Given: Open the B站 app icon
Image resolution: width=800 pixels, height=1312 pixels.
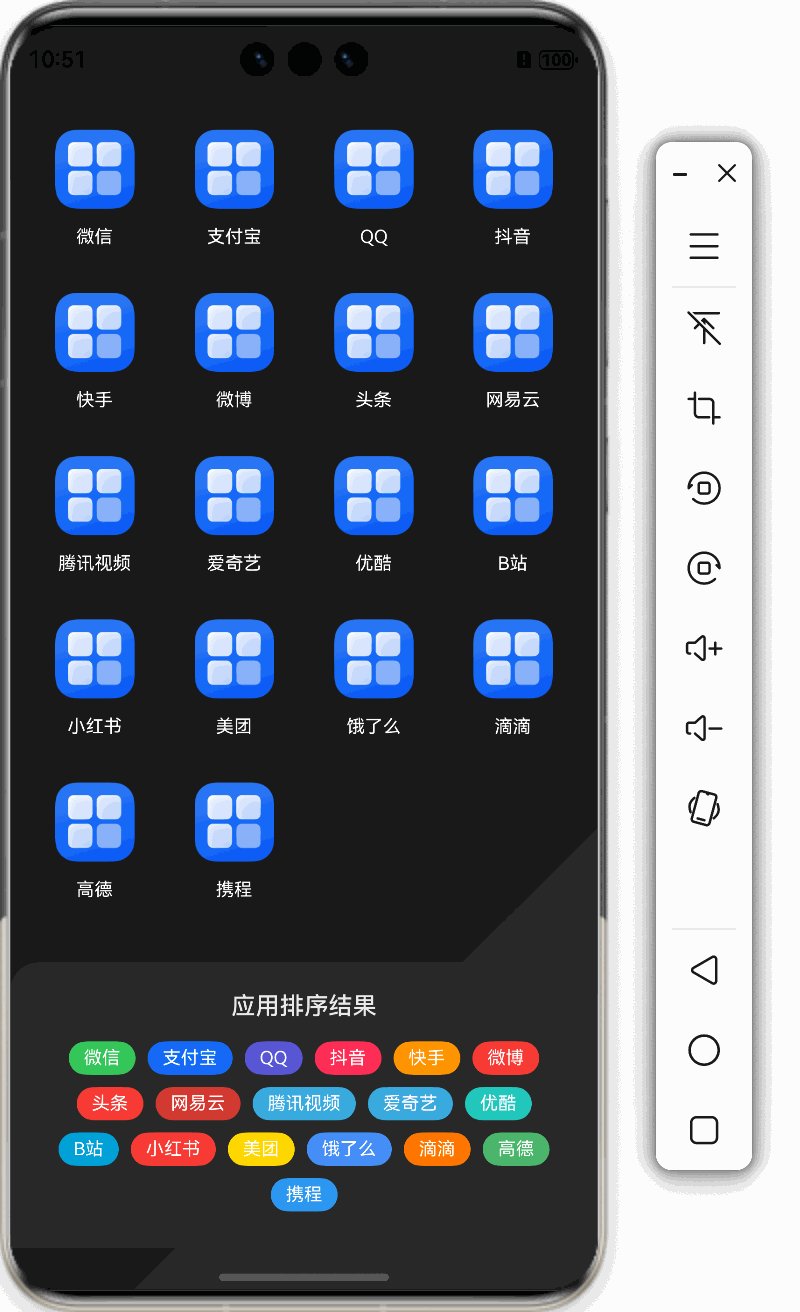Looking at the screenshot, I should [x=512, y=495].
